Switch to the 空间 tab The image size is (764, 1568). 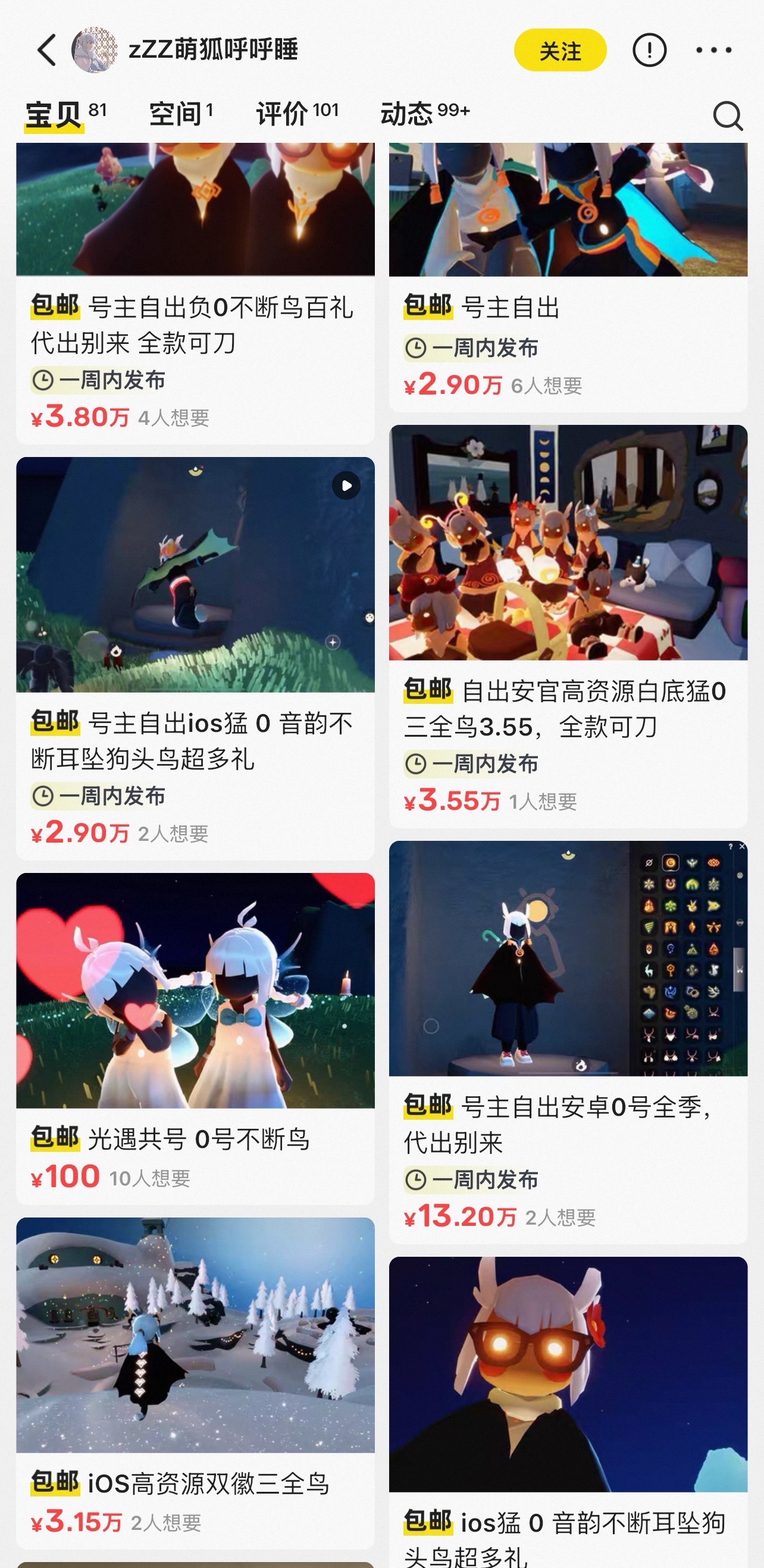pyautogui.click(x=181, y=113)
